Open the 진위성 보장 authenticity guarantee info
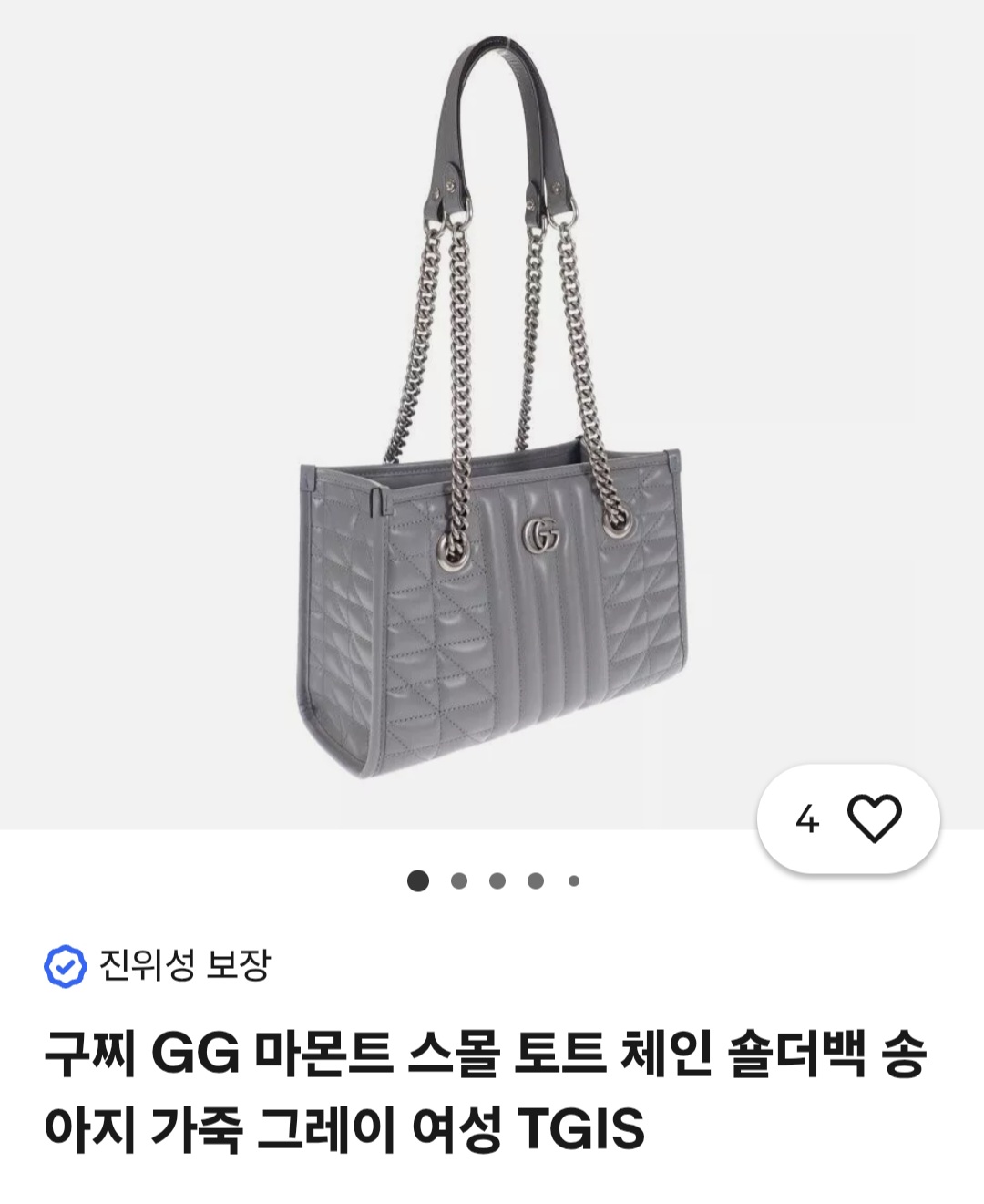Viewport: 984px width, 1204px height. tap(158, 965)
